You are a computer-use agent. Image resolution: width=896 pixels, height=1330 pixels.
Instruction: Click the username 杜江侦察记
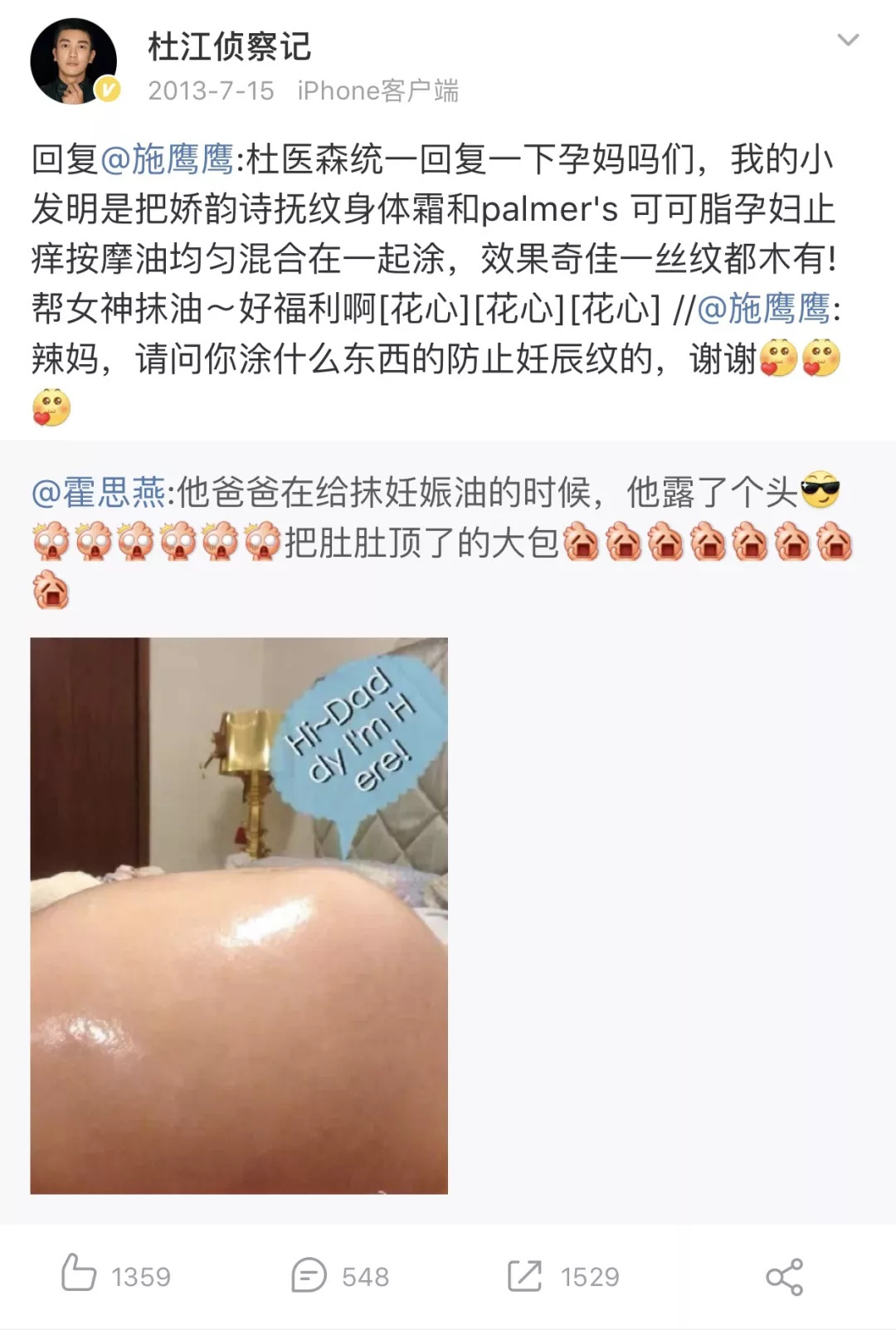(228, 46)
